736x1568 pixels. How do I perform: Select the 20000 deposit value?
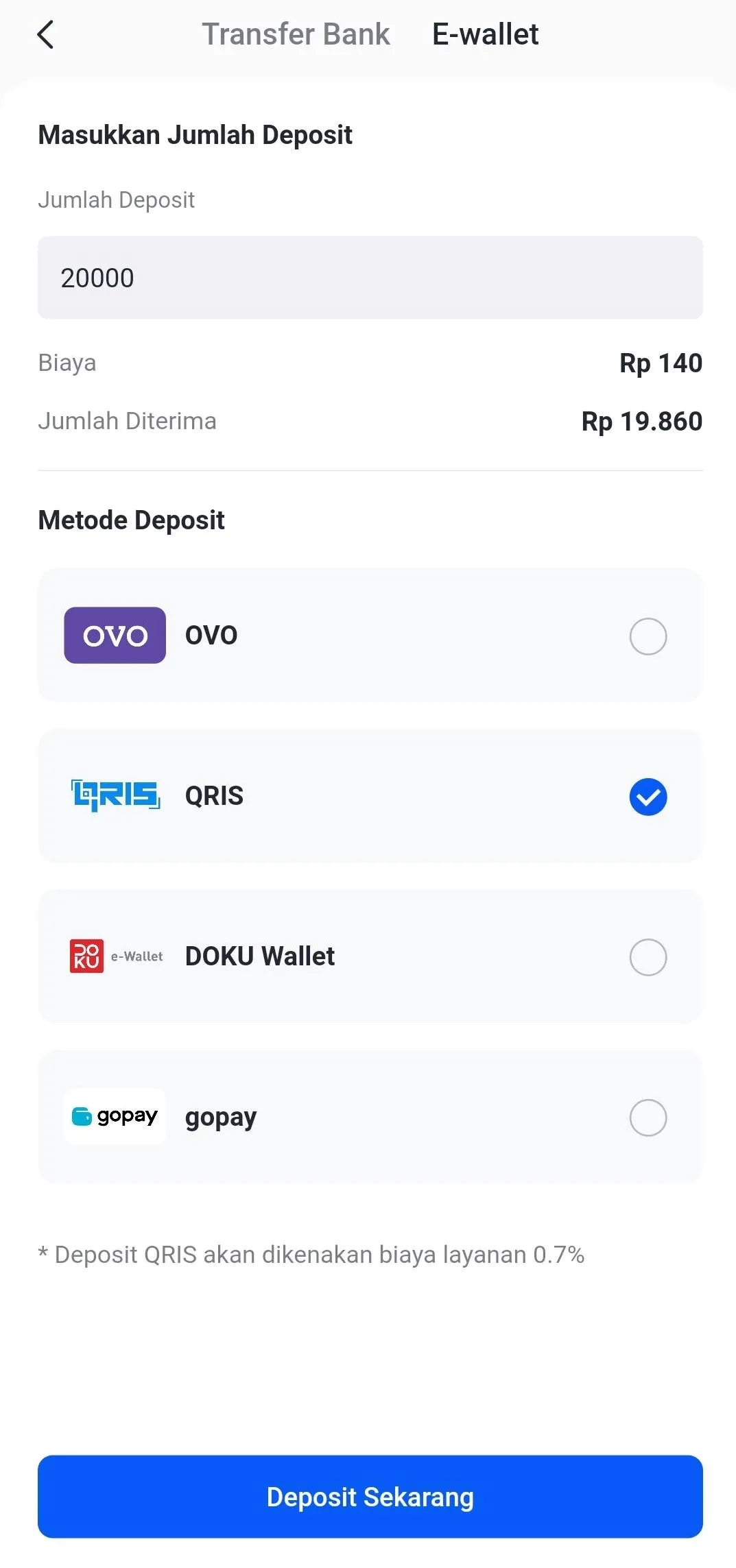[x=98, y=278]
